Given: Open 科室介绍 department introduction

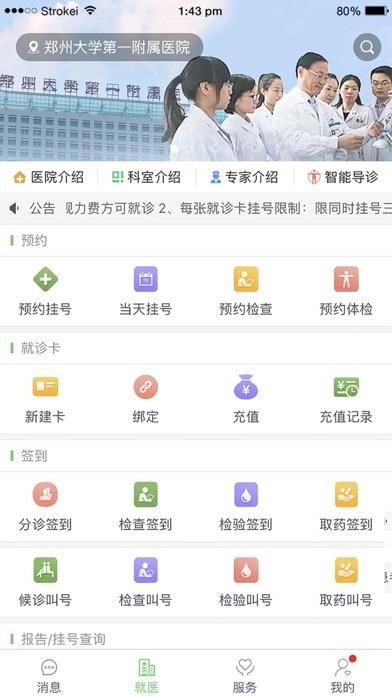Looking at the screenshot, I should point(146,178).
